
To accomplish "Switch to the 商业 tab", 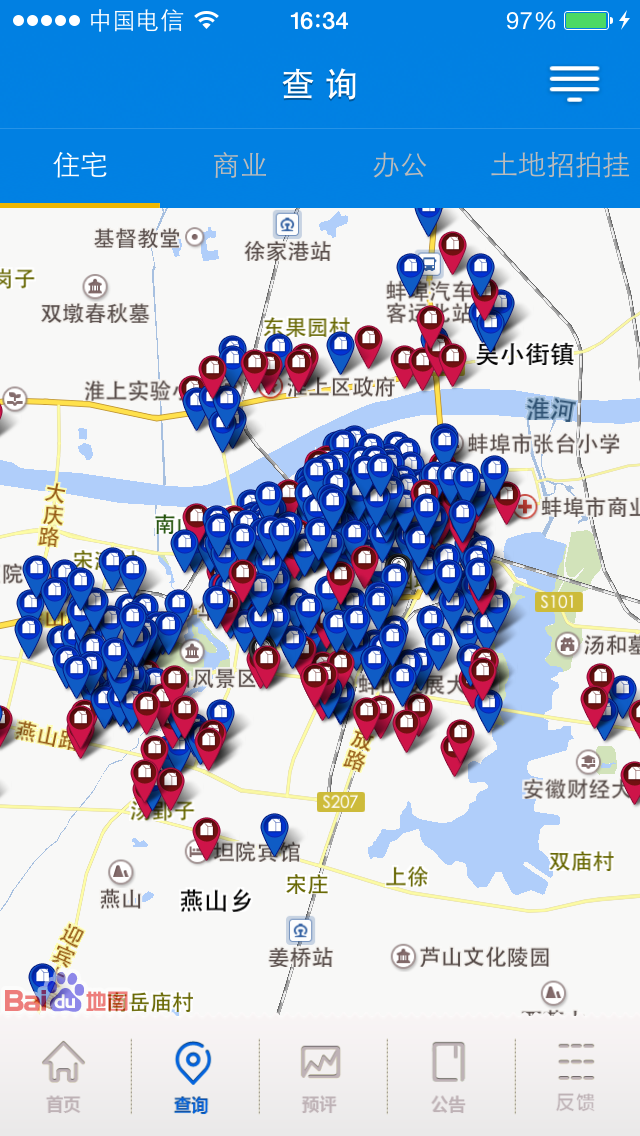I will (240, 165).
